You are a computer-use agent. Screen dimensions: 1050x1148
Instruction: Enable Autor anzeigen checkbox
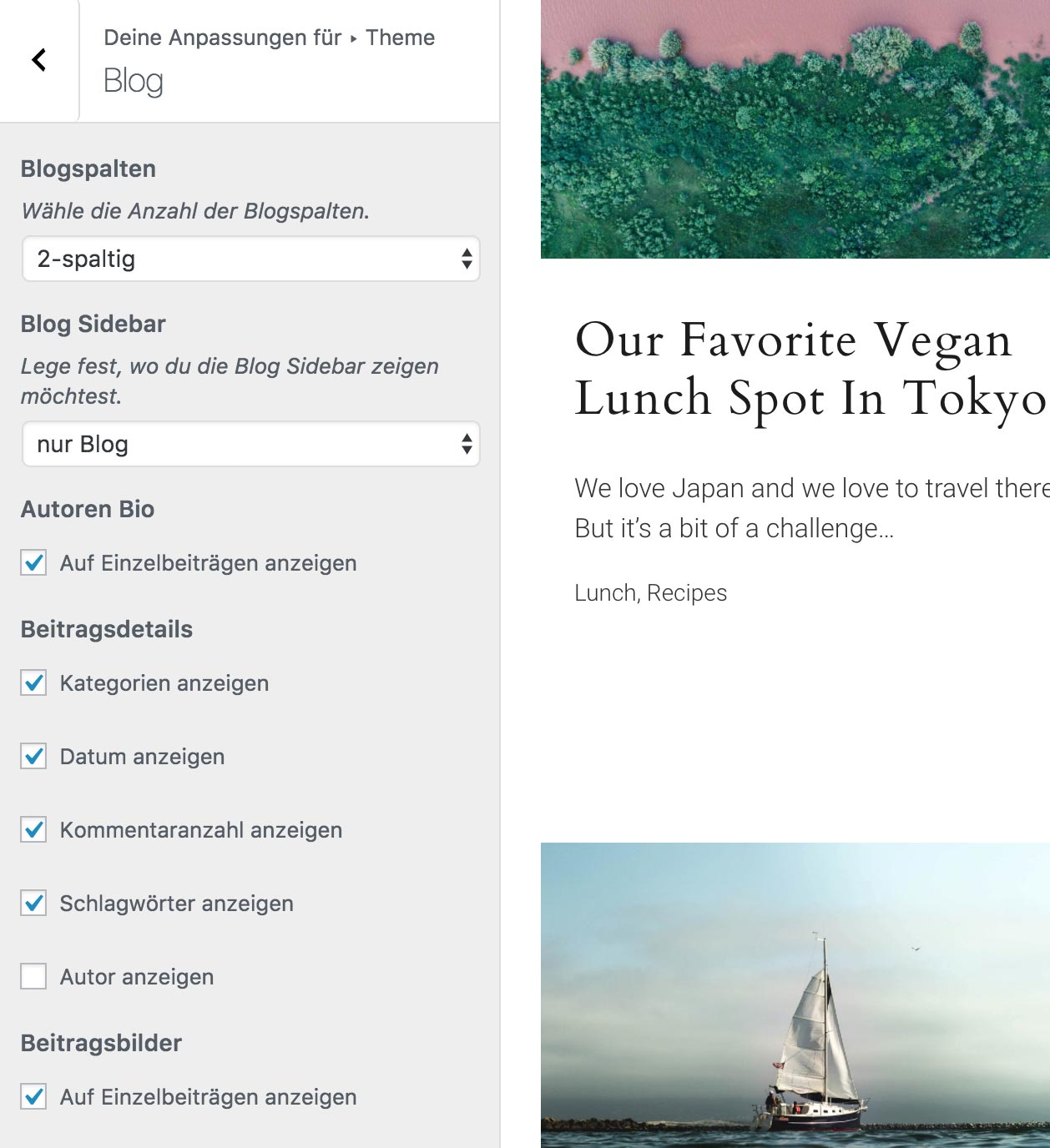tap(33, 977)
